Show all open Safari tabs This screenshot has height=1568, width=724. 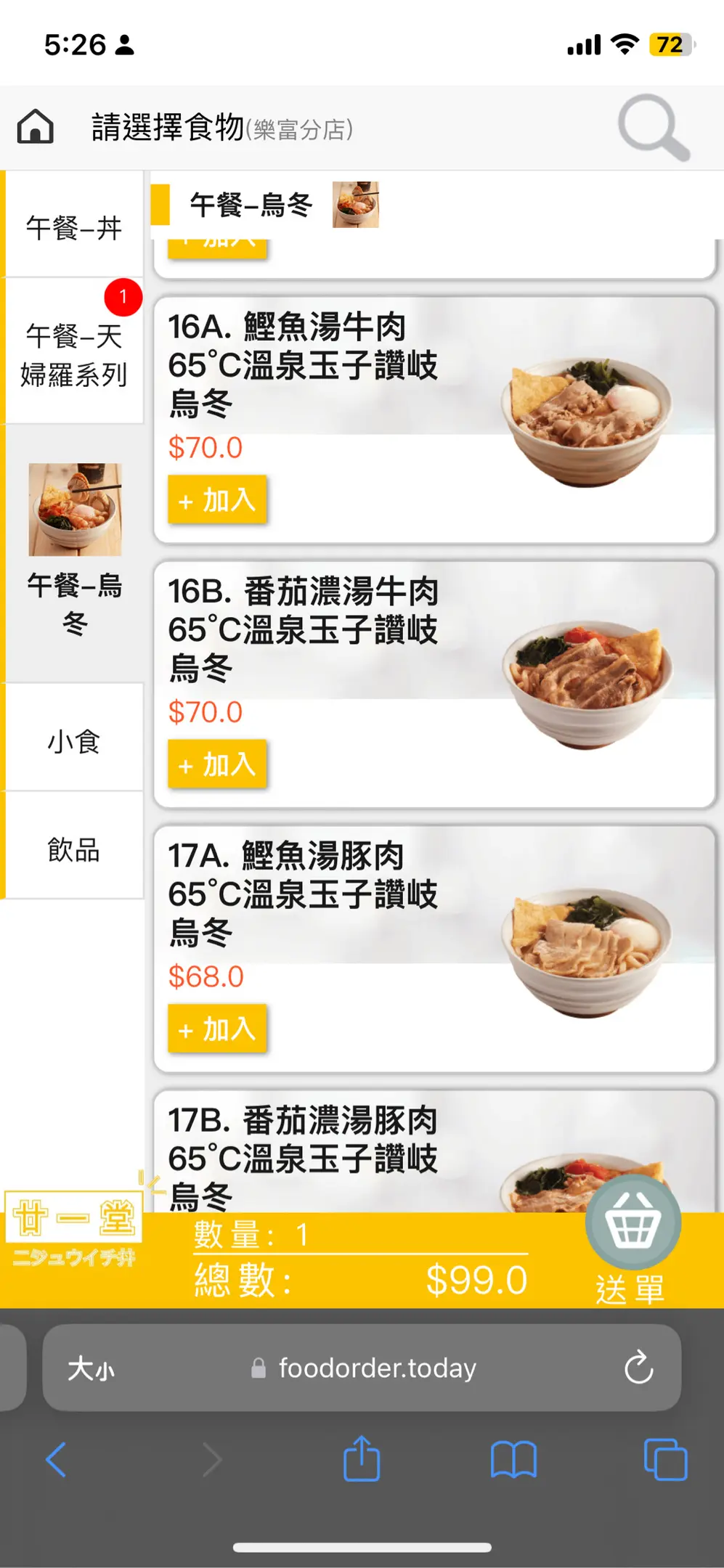coord(664,1459)
